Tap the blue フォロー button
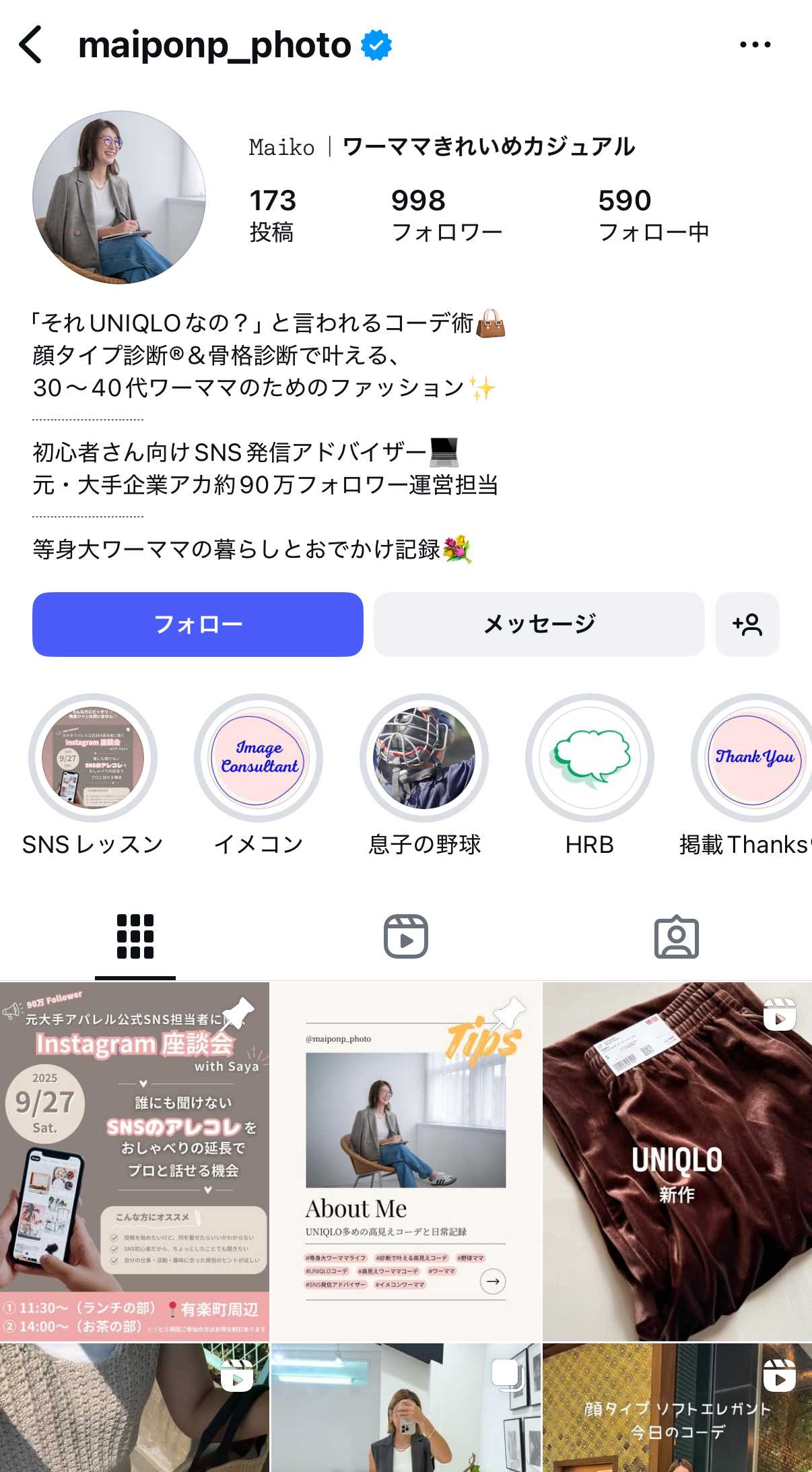This screenshot has width=812, height=1472. point(197,624)
